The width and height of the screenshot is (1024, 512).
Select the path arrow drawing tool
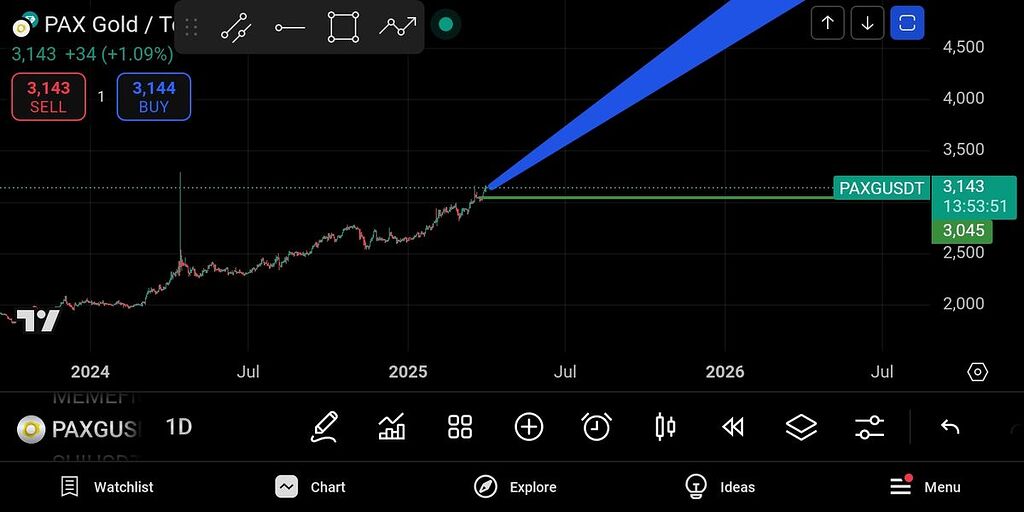coord(397,27)
